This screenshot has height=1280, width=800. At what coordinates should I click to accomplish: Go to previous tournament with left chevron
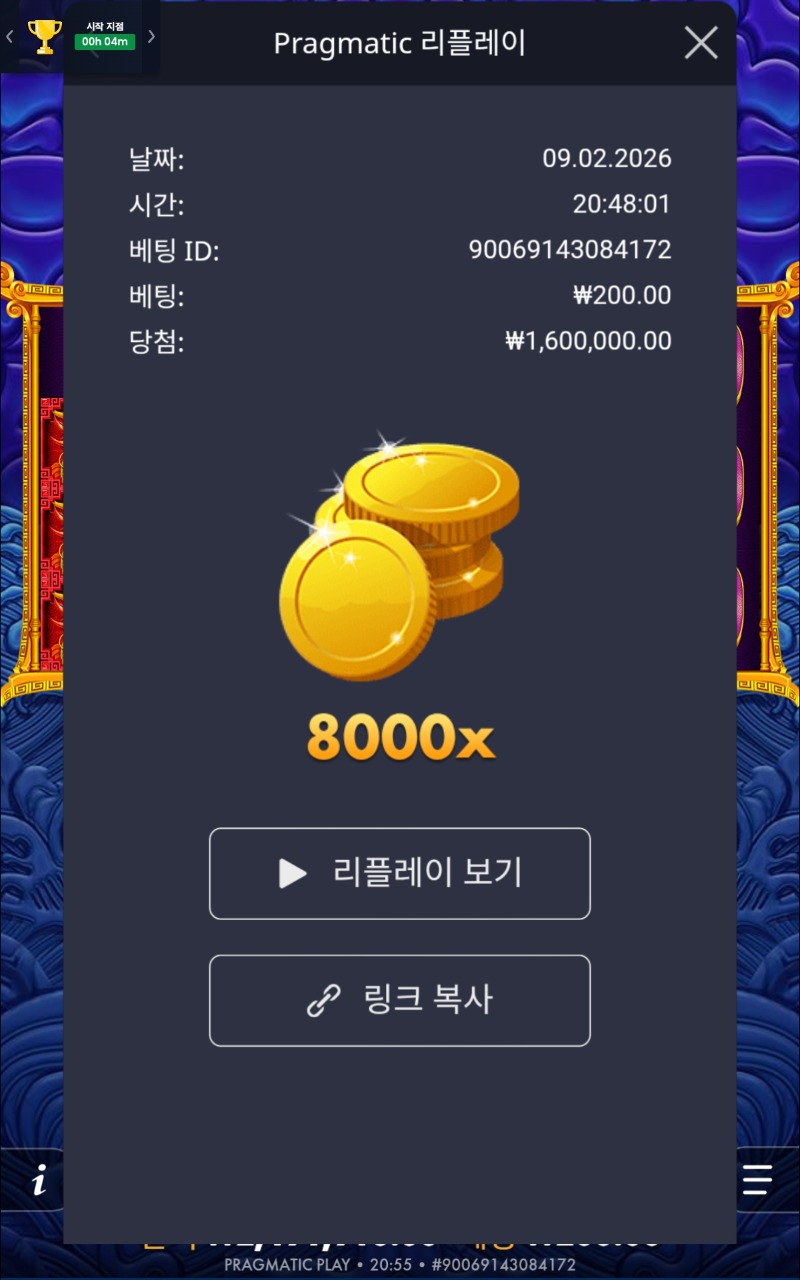click(x=10, y=37)
